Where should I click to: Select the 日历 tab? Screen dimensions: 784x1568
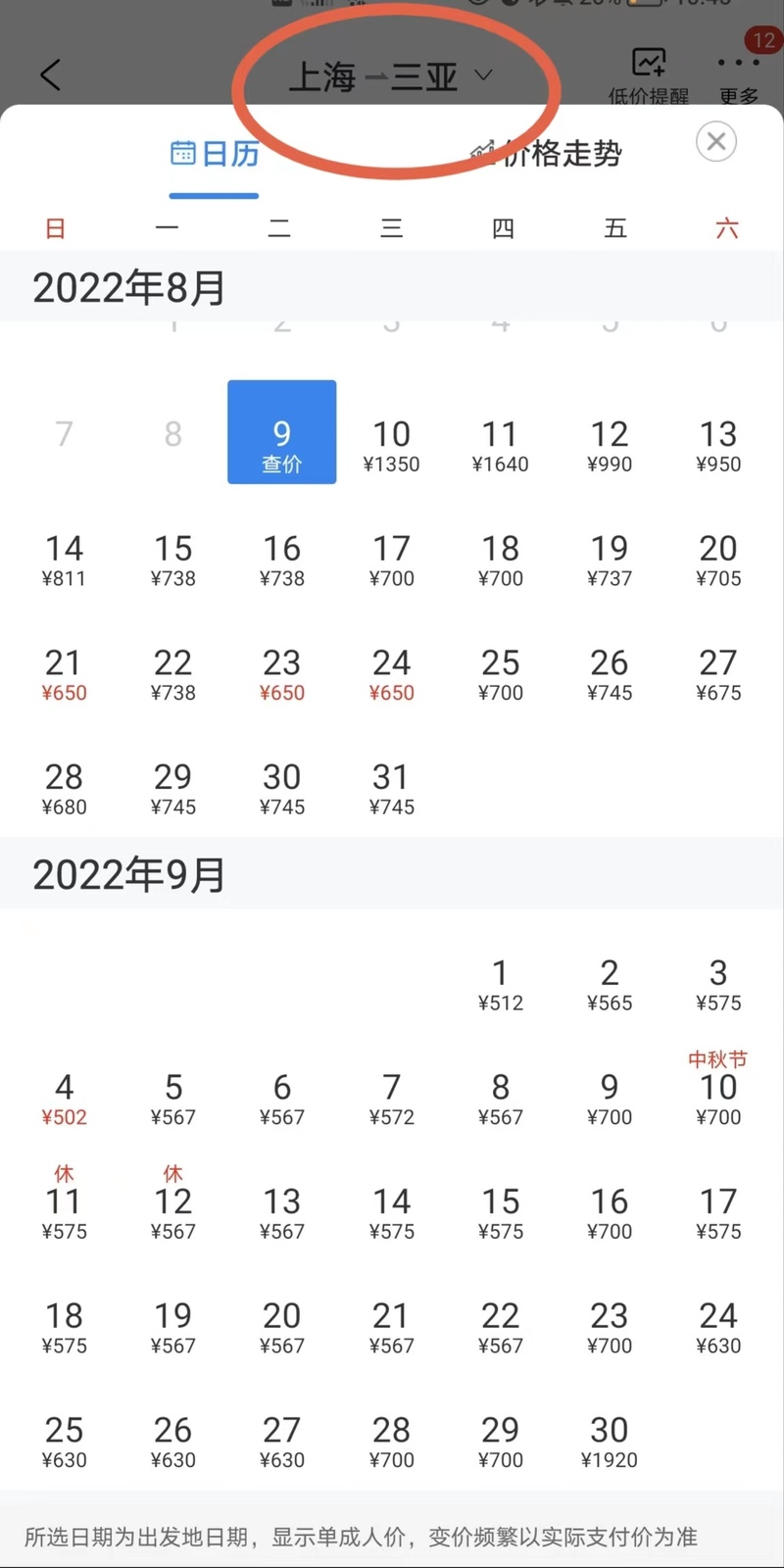click(215, 154)
